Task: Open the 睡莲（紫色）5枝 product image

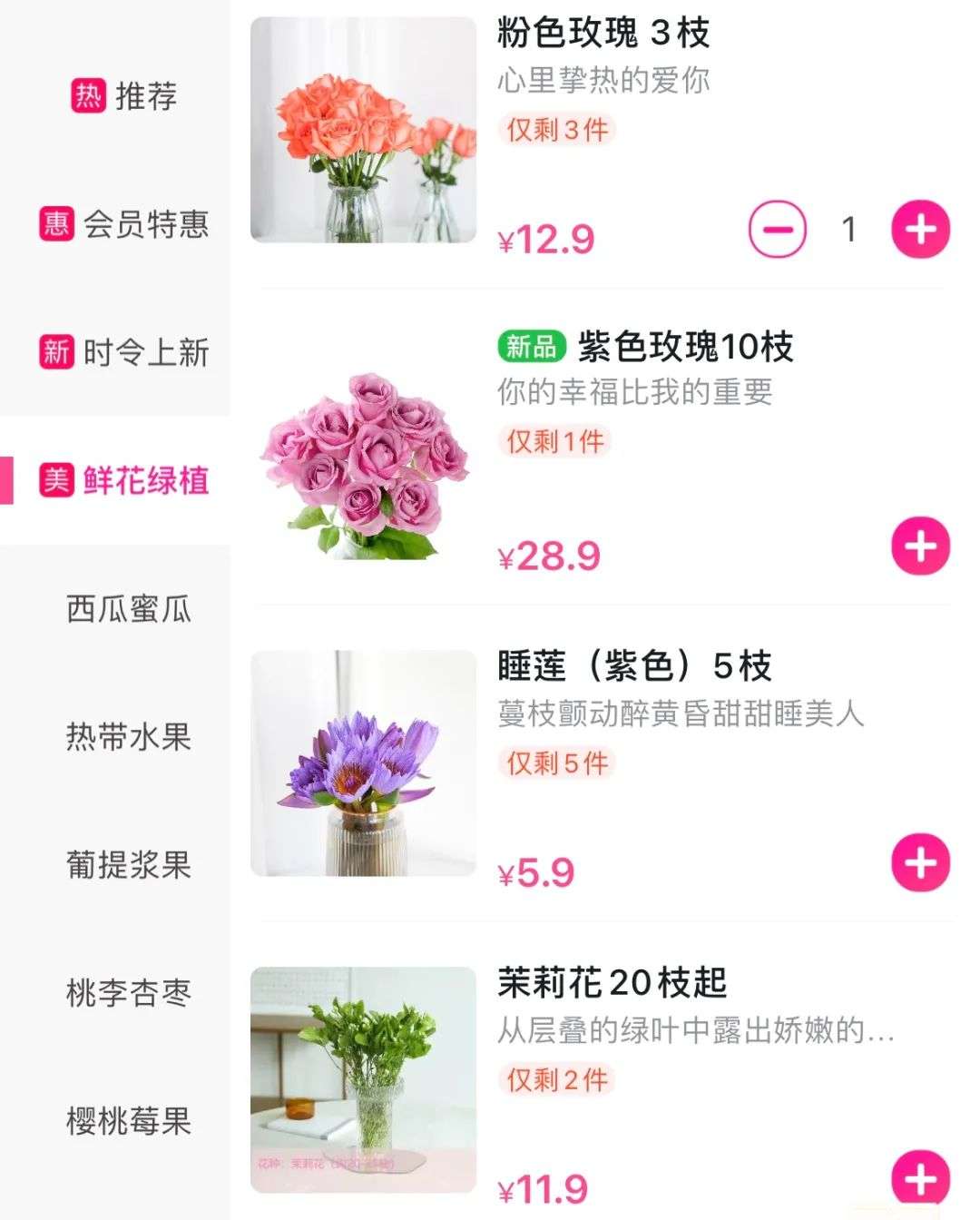Action: [x=363, y=763]
